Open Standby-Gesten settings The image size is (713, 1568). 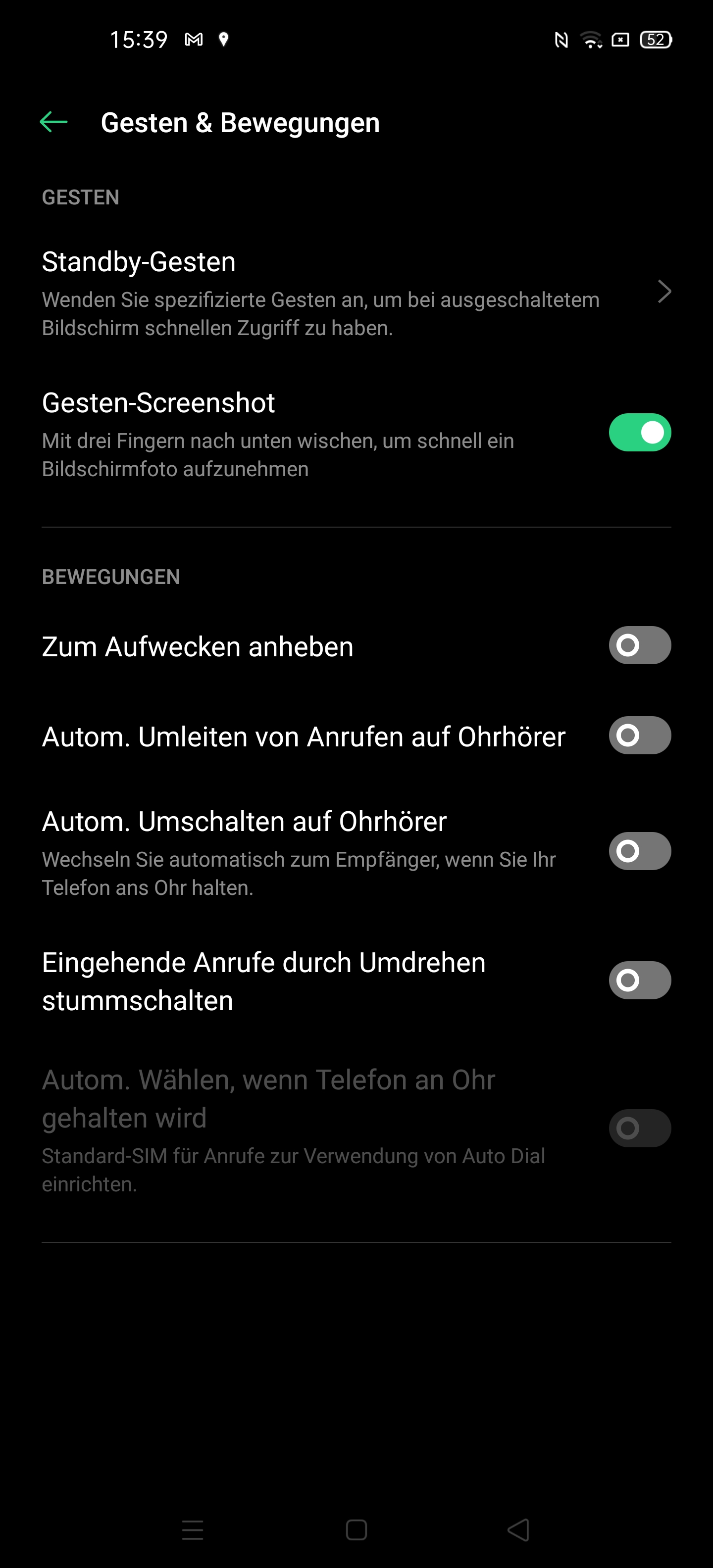356,292
